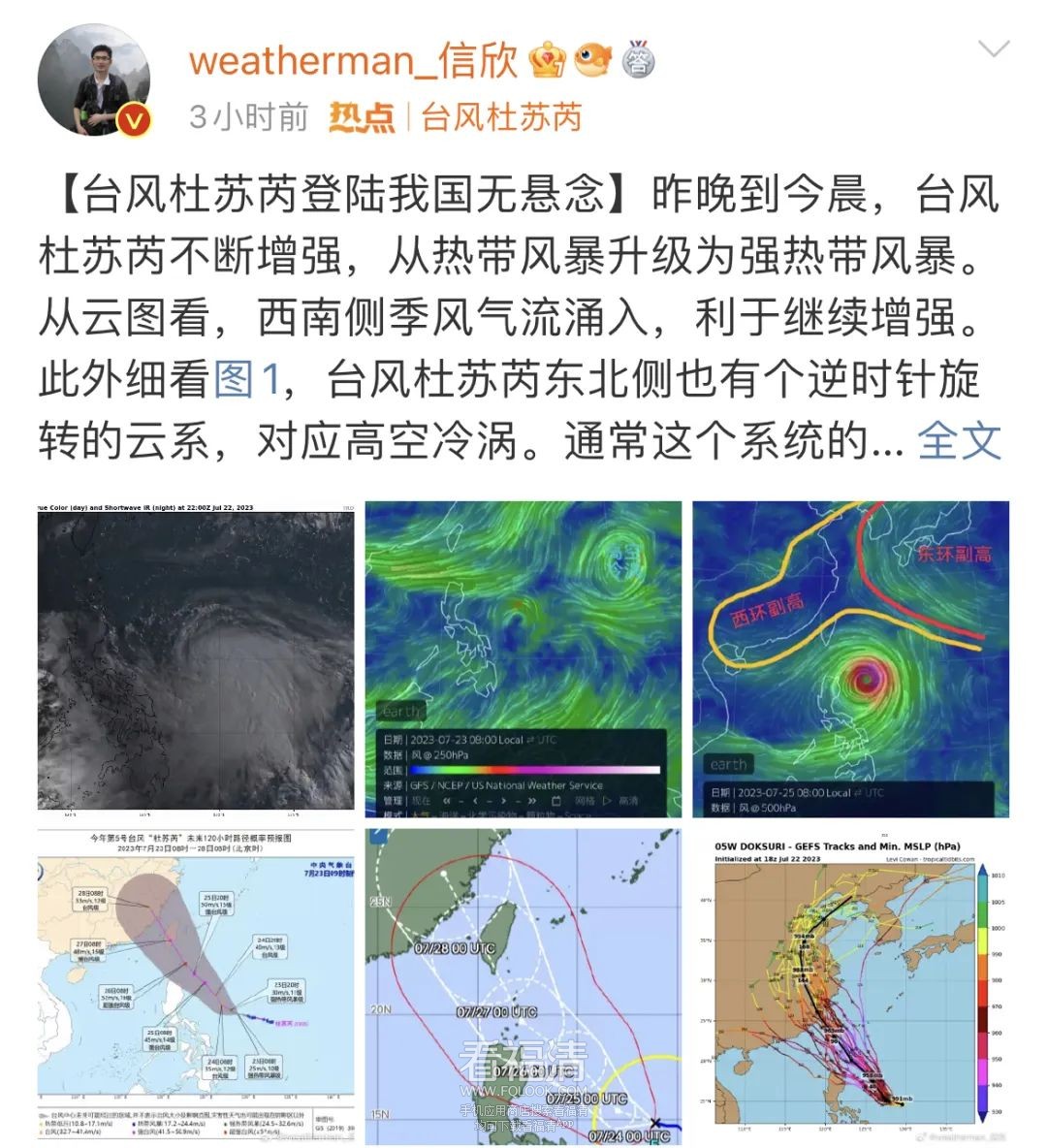Open the Taiwan track forecast map image
Screen dimensions: 1047x1148
click(523, 985)
